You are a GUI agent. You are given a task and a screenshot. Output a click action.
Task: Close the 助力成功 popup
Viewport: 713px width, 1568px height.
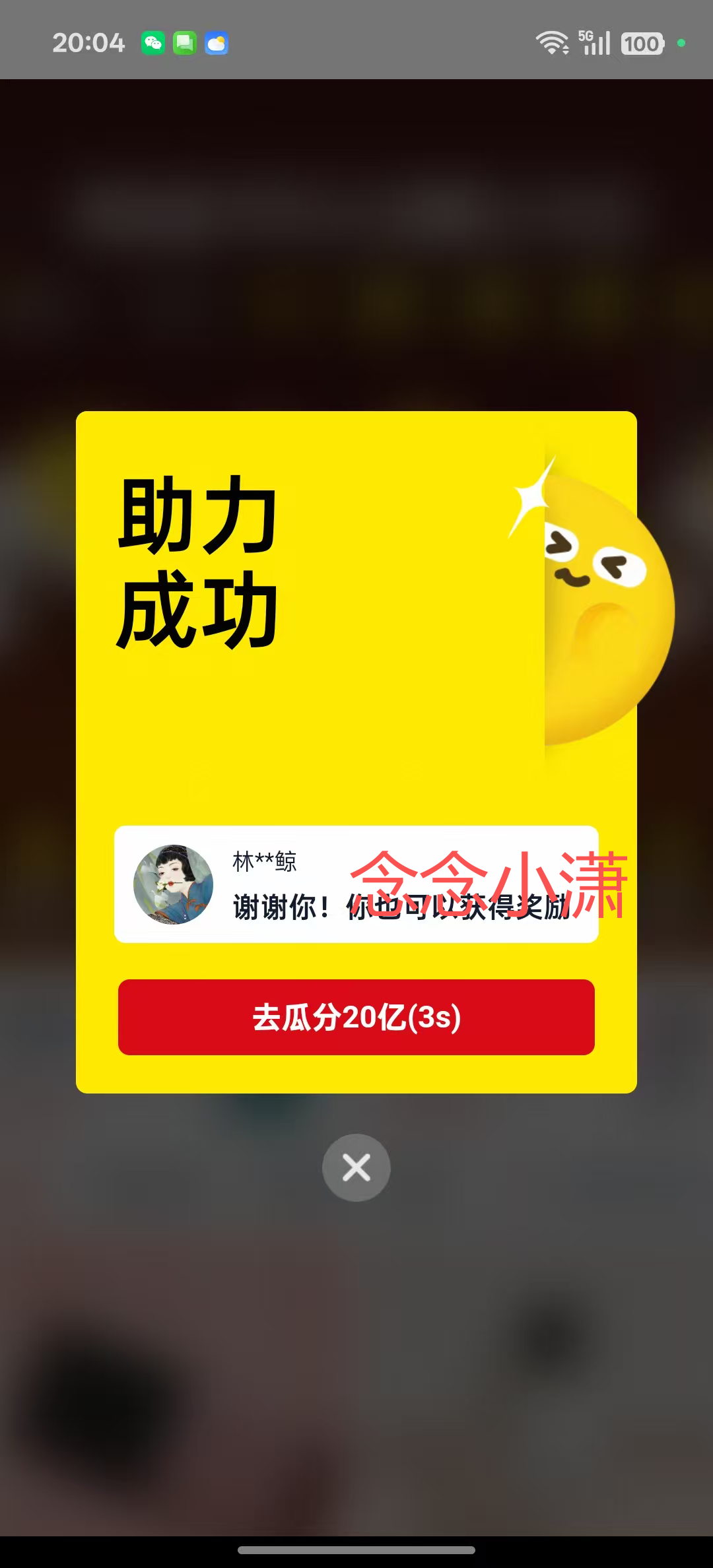point(356,1167)
